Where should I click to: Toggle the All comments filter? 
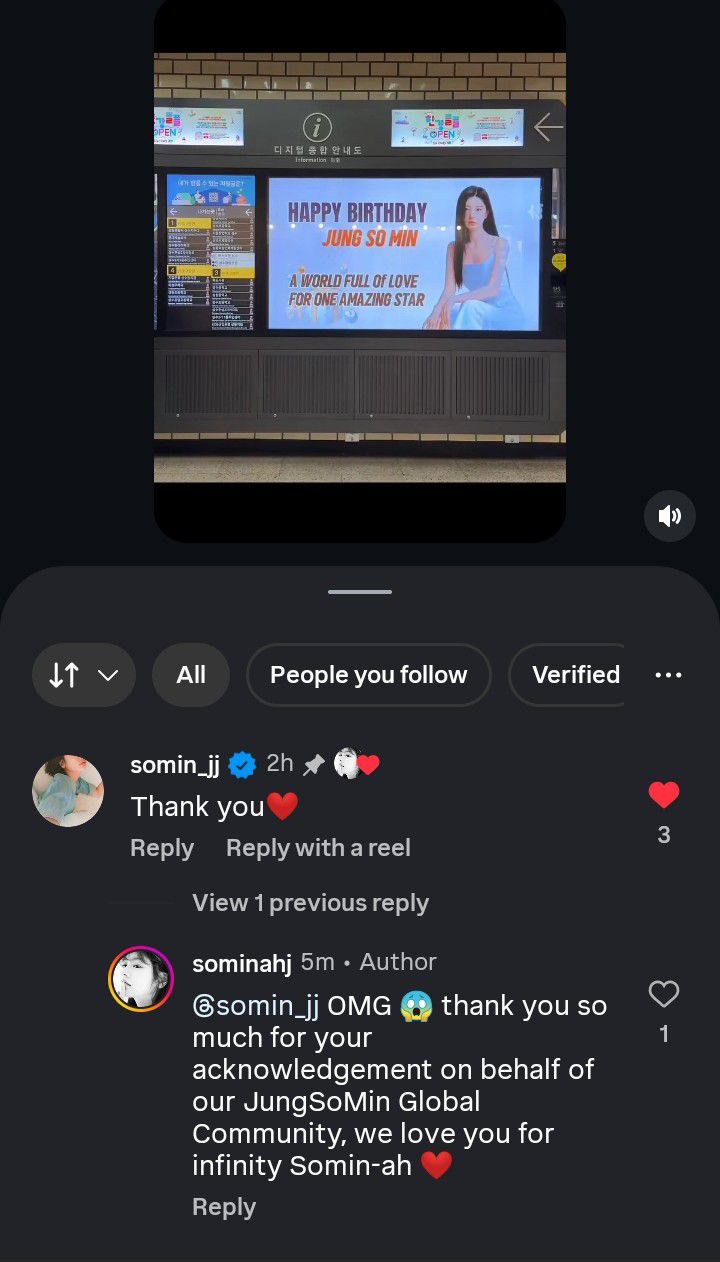(x=190, y=675)
